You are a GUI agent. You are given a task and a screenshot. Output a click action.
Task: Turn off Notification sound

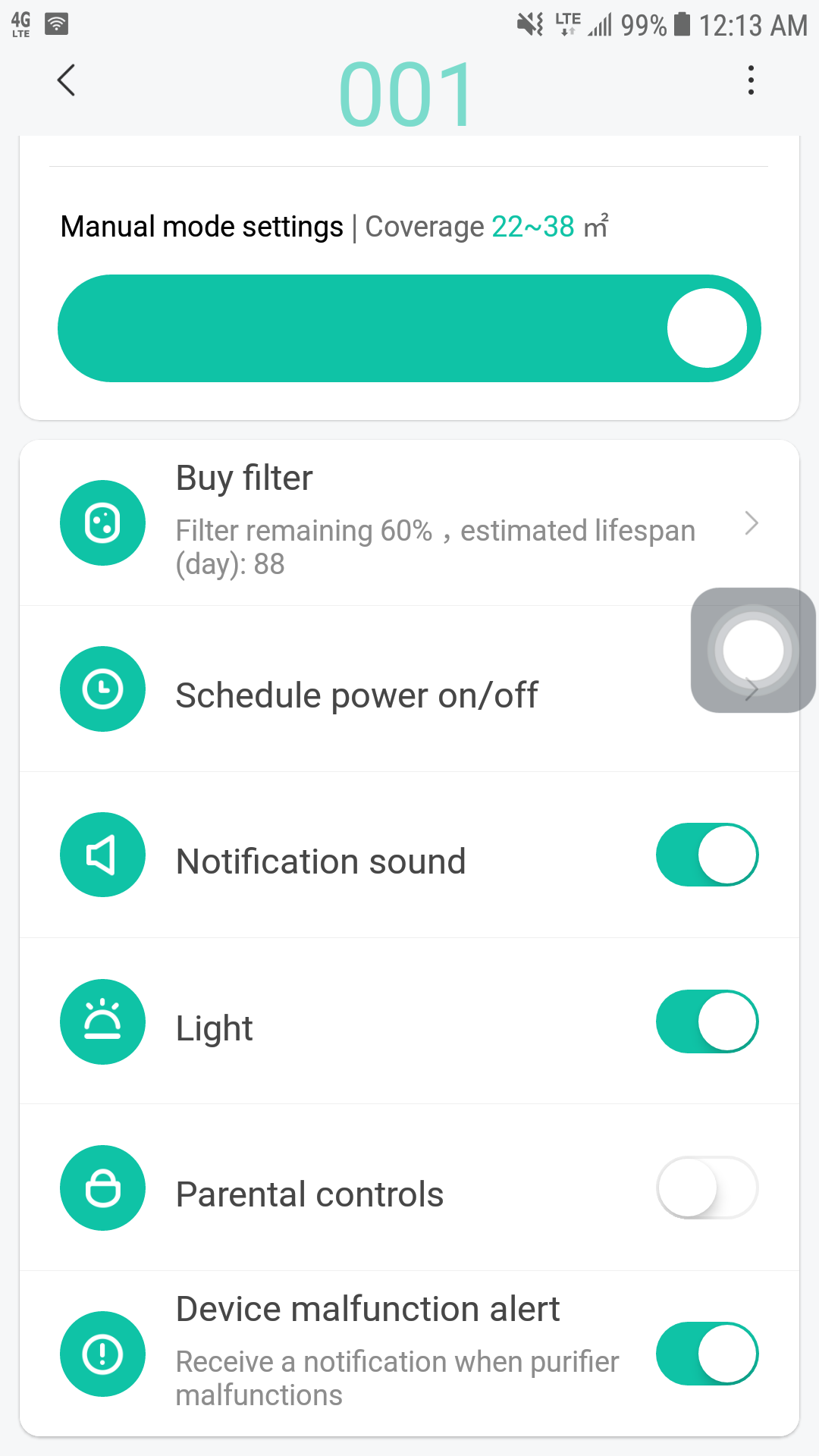point(707,855)
